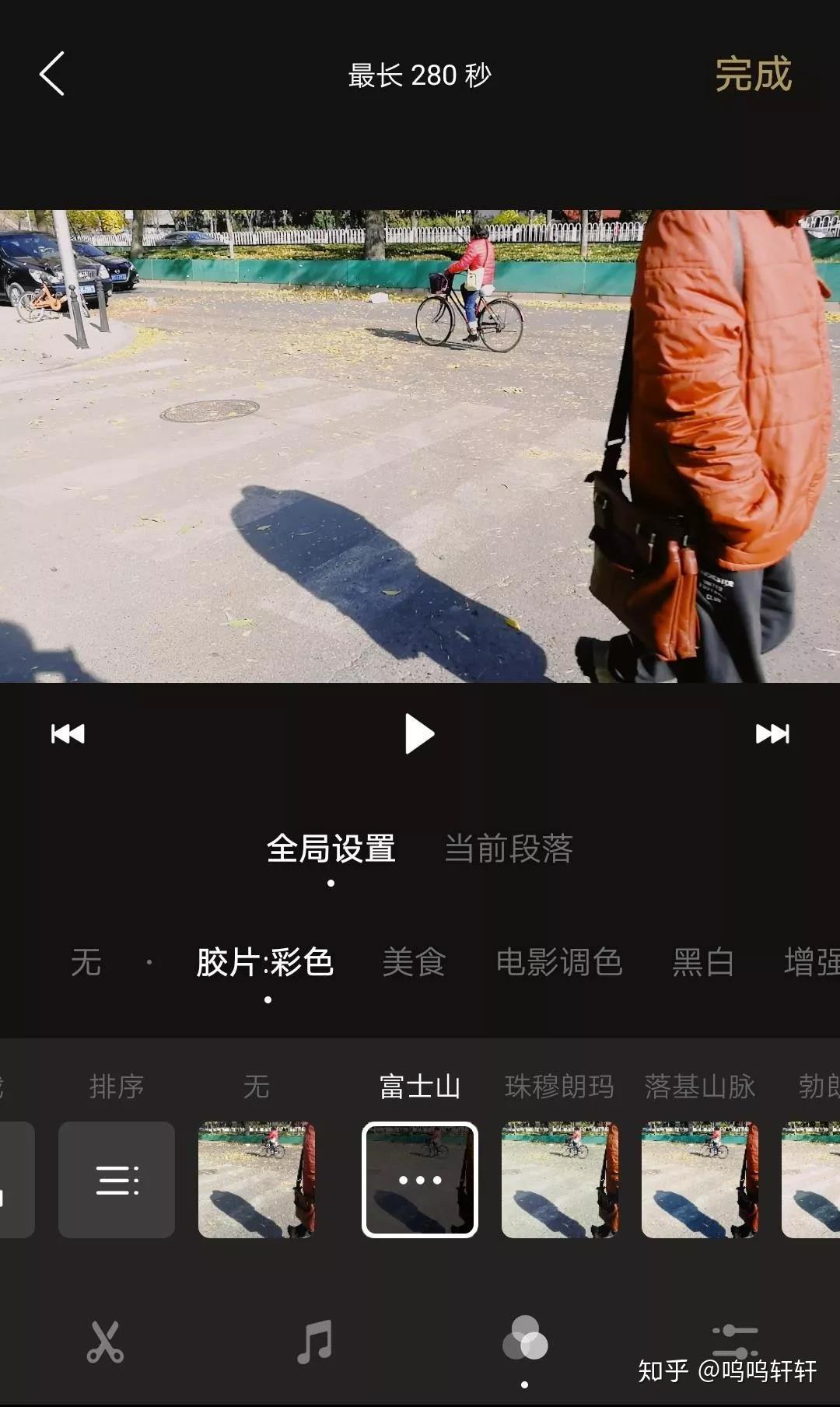Open the adjustment sliders tool

pos(734,1341)
